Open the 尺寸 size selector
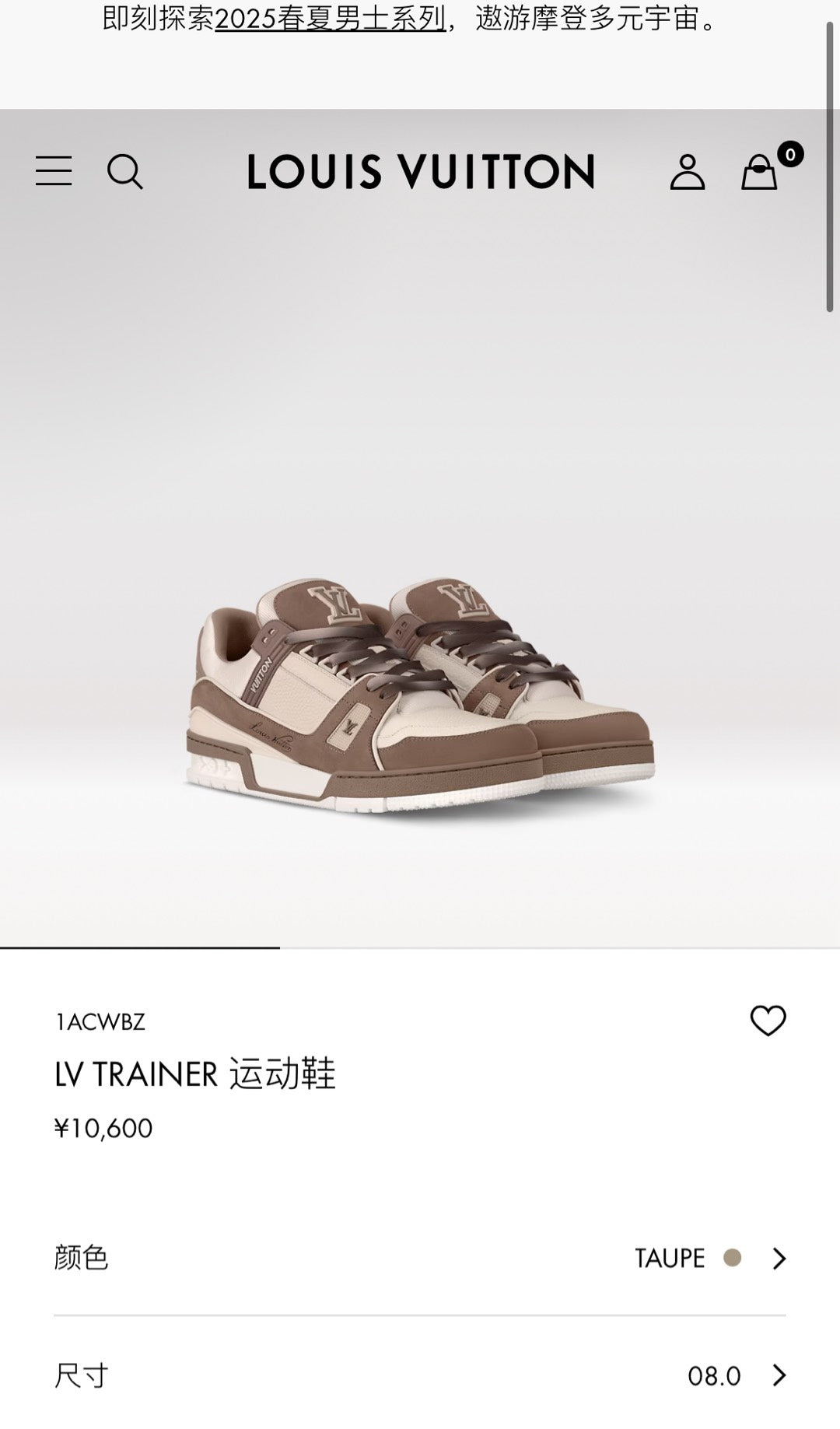Image resolution: width=840 pixels, height=1429 pixels. click(x=420, y=1375)
